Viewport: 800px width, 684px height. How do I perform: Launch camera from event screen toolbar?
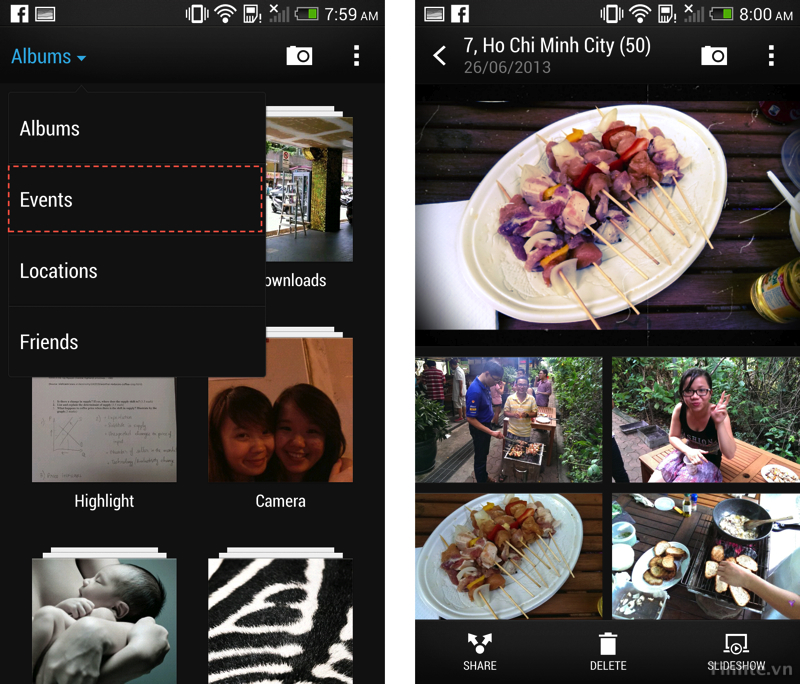[x=714, y=56]
